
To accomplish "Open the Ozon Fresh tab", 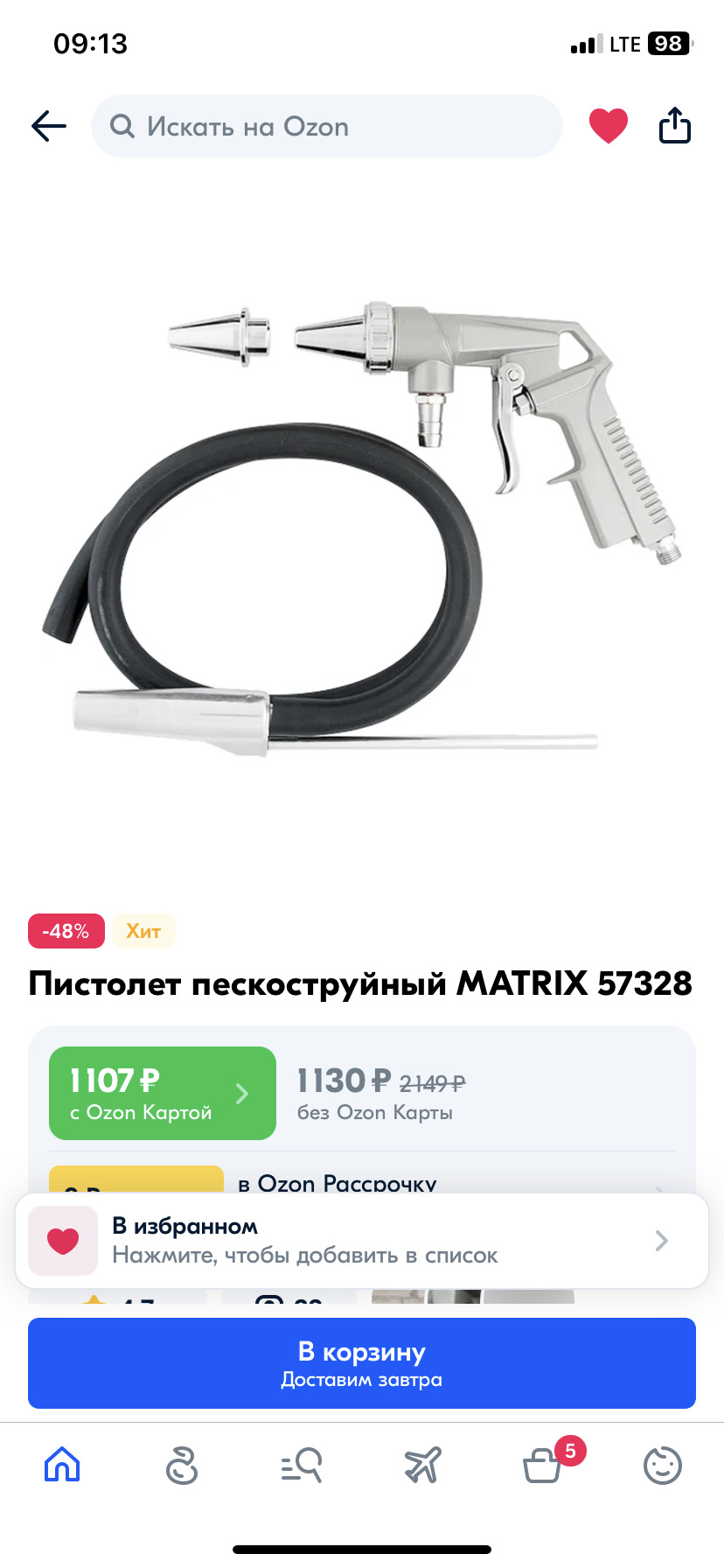I will 182,1465.
